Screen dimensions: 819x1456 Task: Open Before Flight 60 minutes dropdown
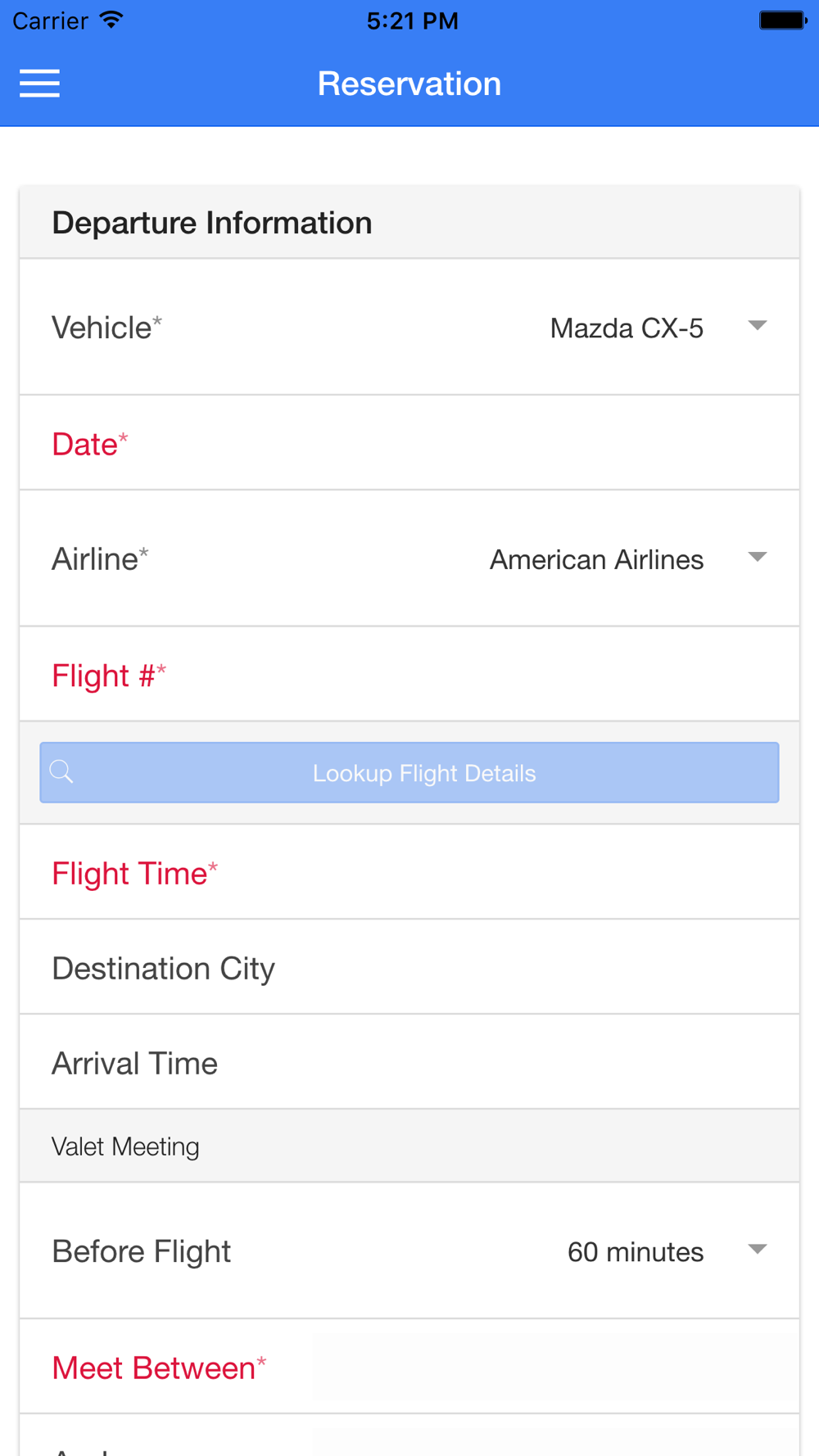click(x=409, y=1250)
